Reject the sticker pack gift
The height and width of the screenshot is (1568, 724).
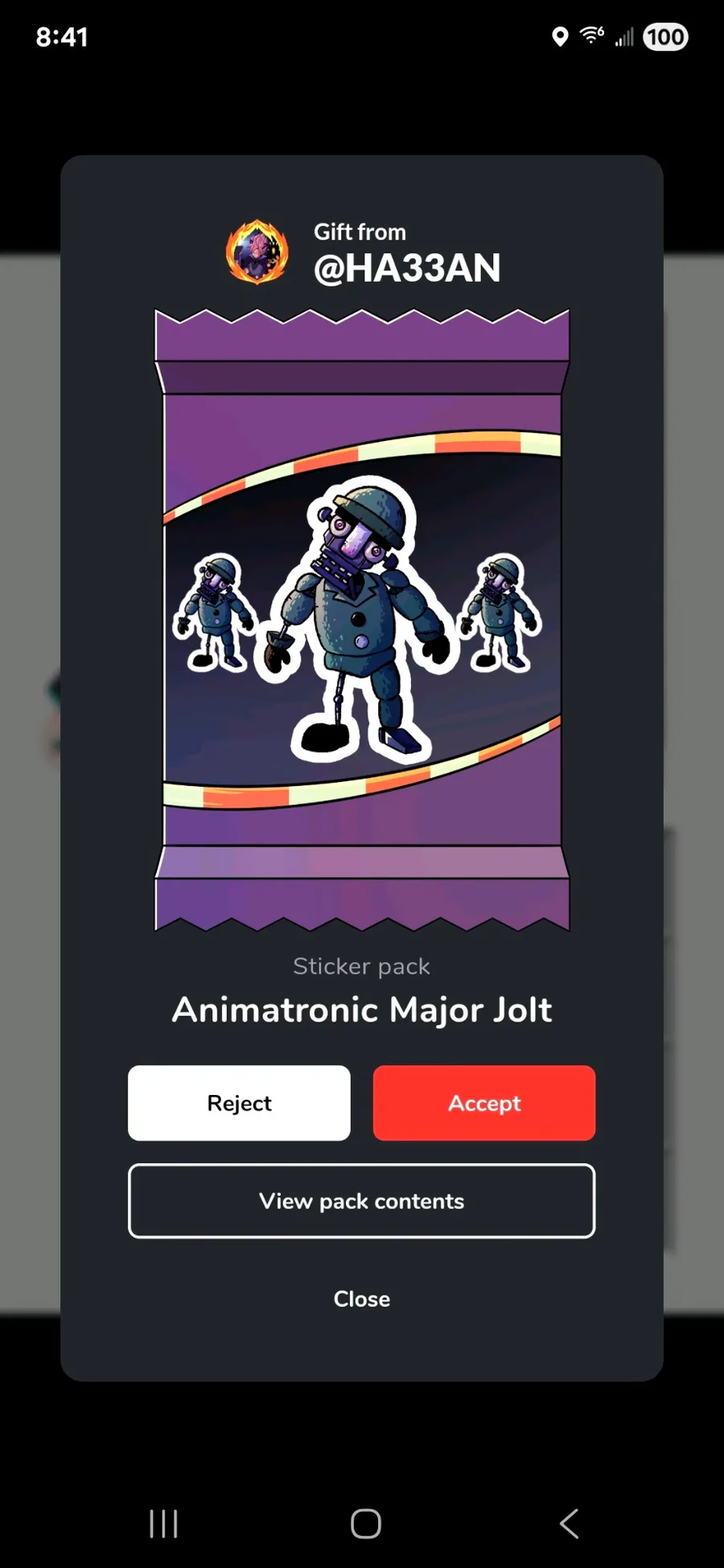coord(239,1103)
